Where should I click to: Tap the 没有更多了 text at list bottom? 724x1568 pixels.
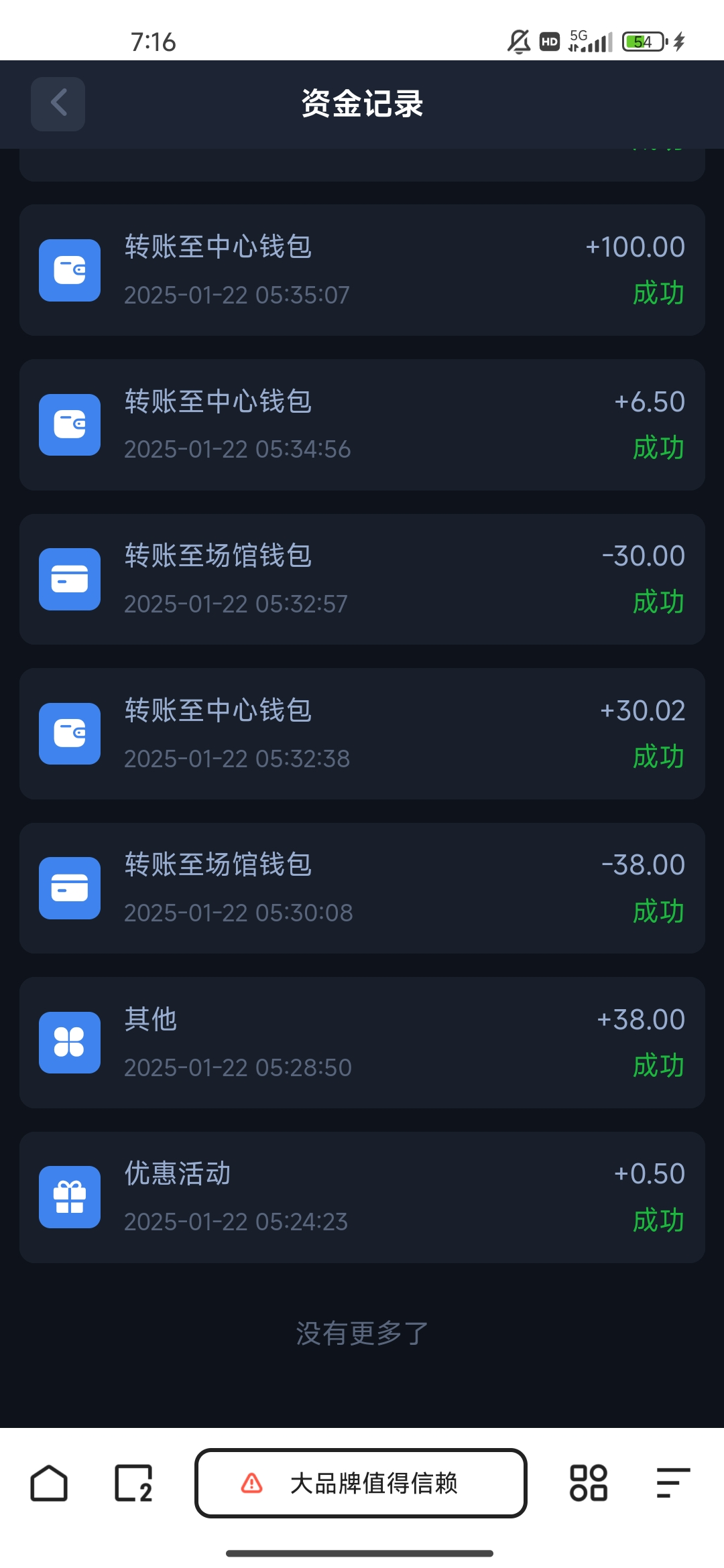pyautogui.click(x=362, y=1333)
